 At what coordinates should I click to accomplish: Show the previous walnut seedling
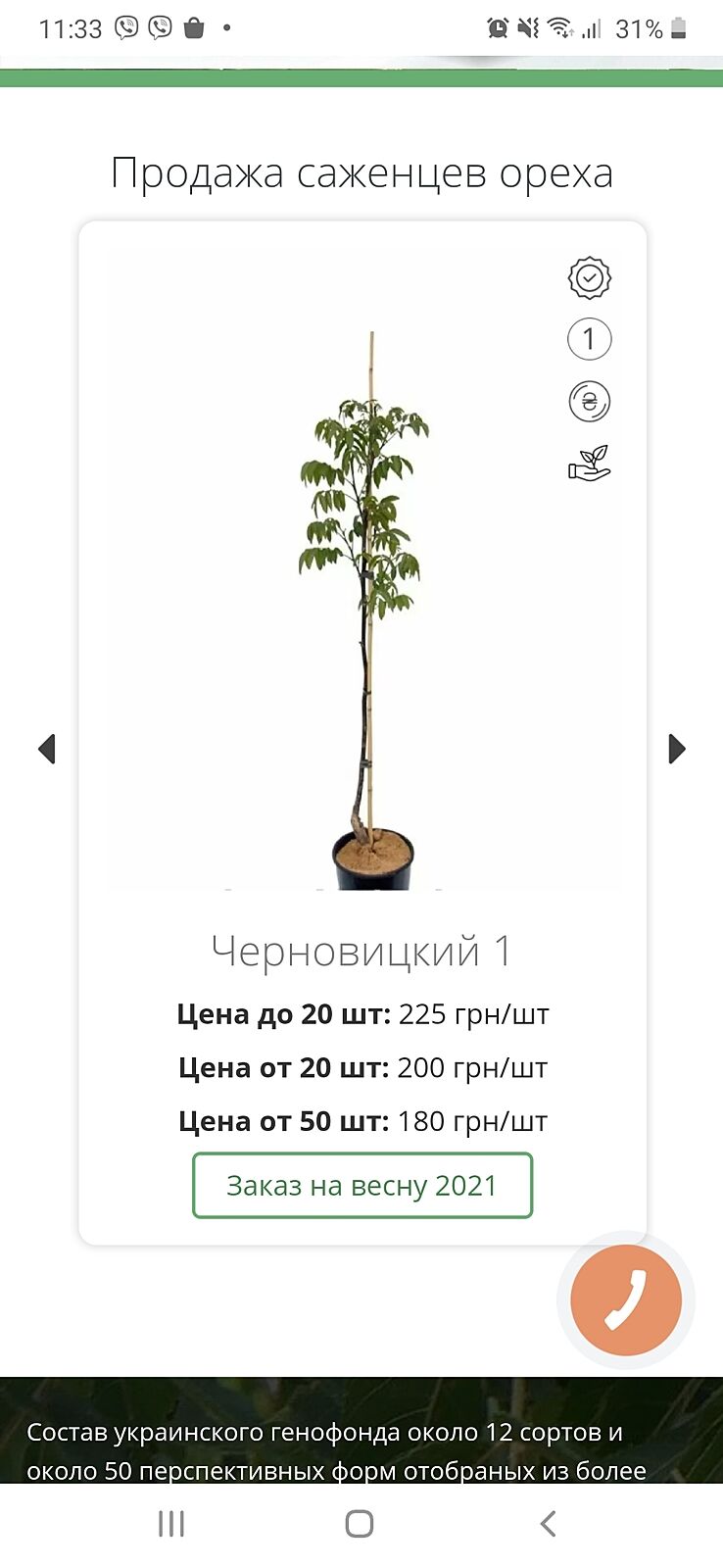46,749
